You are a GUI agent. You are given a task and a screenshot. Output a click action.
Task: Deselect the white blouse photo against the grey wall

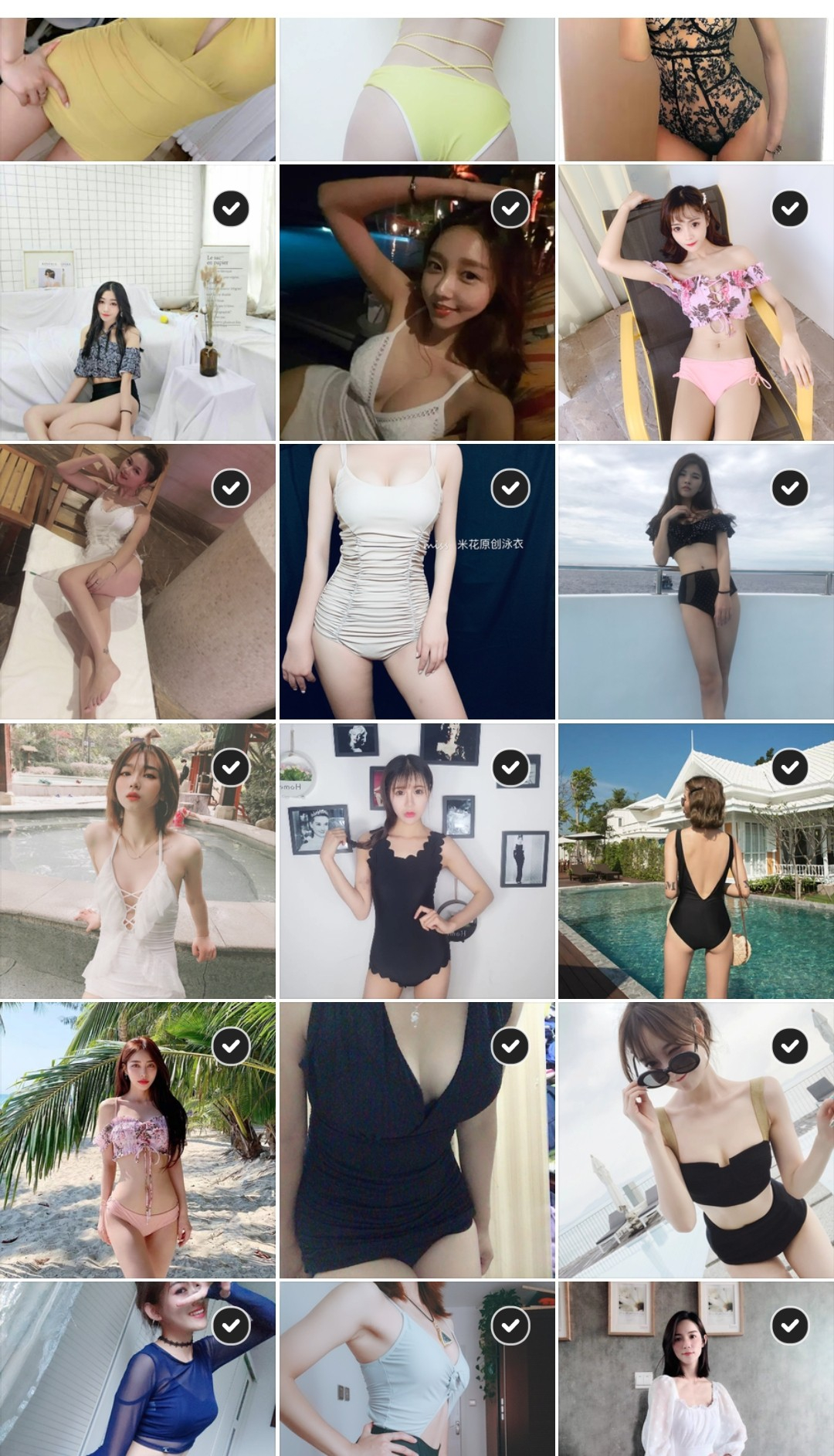pyautogui.click(x=790, y=1326)
